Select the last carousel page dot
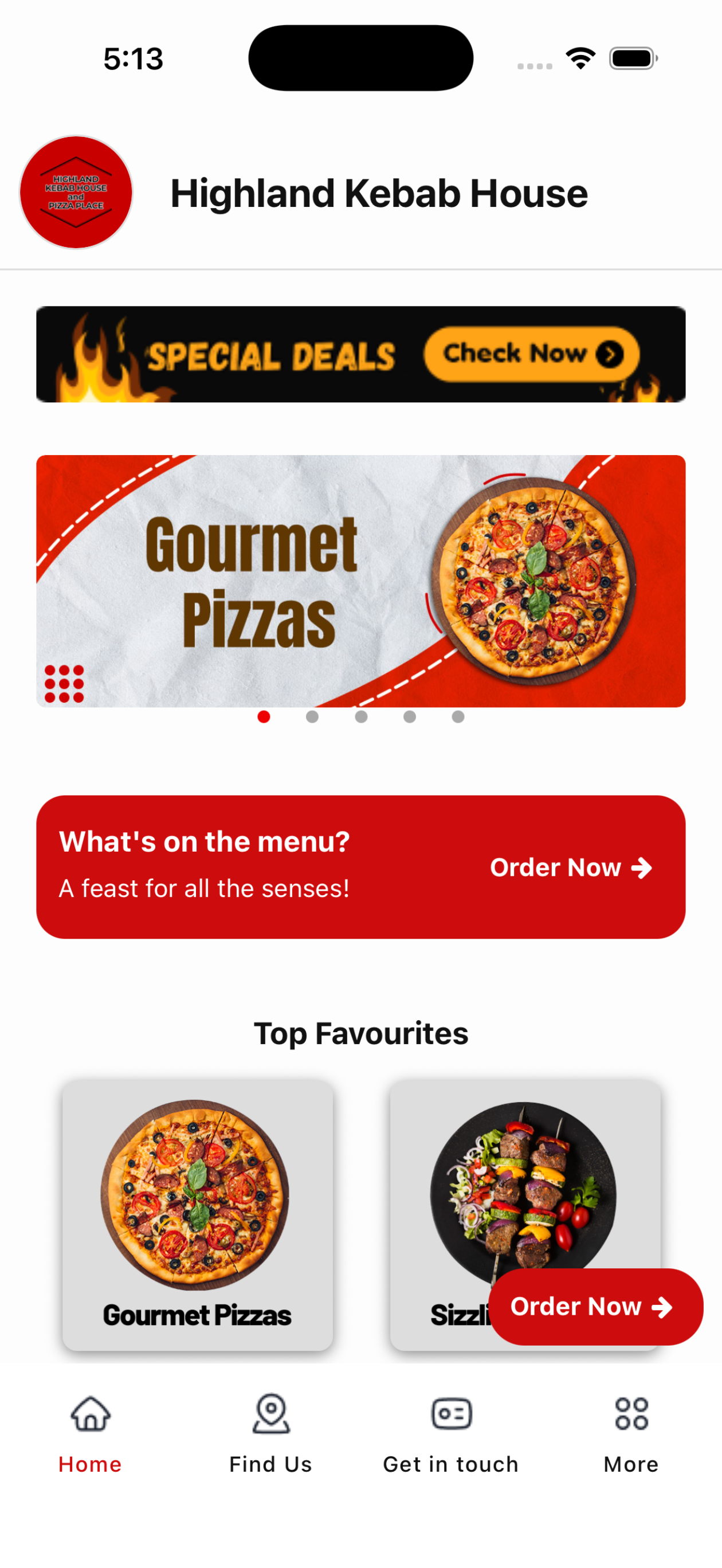The height and width of the screenshot is (1568, 722). 458,716
